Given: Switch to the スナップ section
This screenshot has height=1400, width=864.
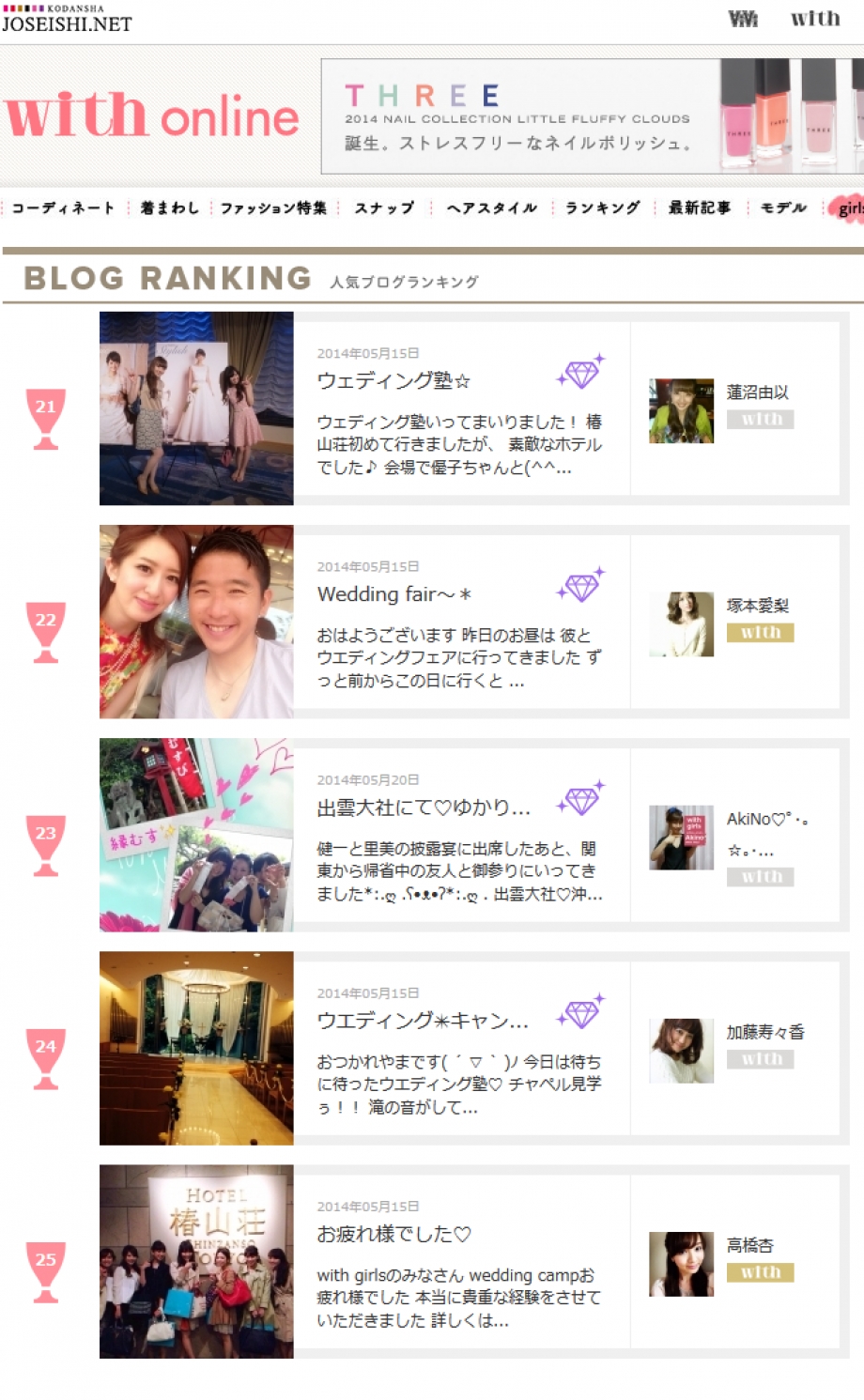Looking at the screenshot, I should tap(384, 208).
